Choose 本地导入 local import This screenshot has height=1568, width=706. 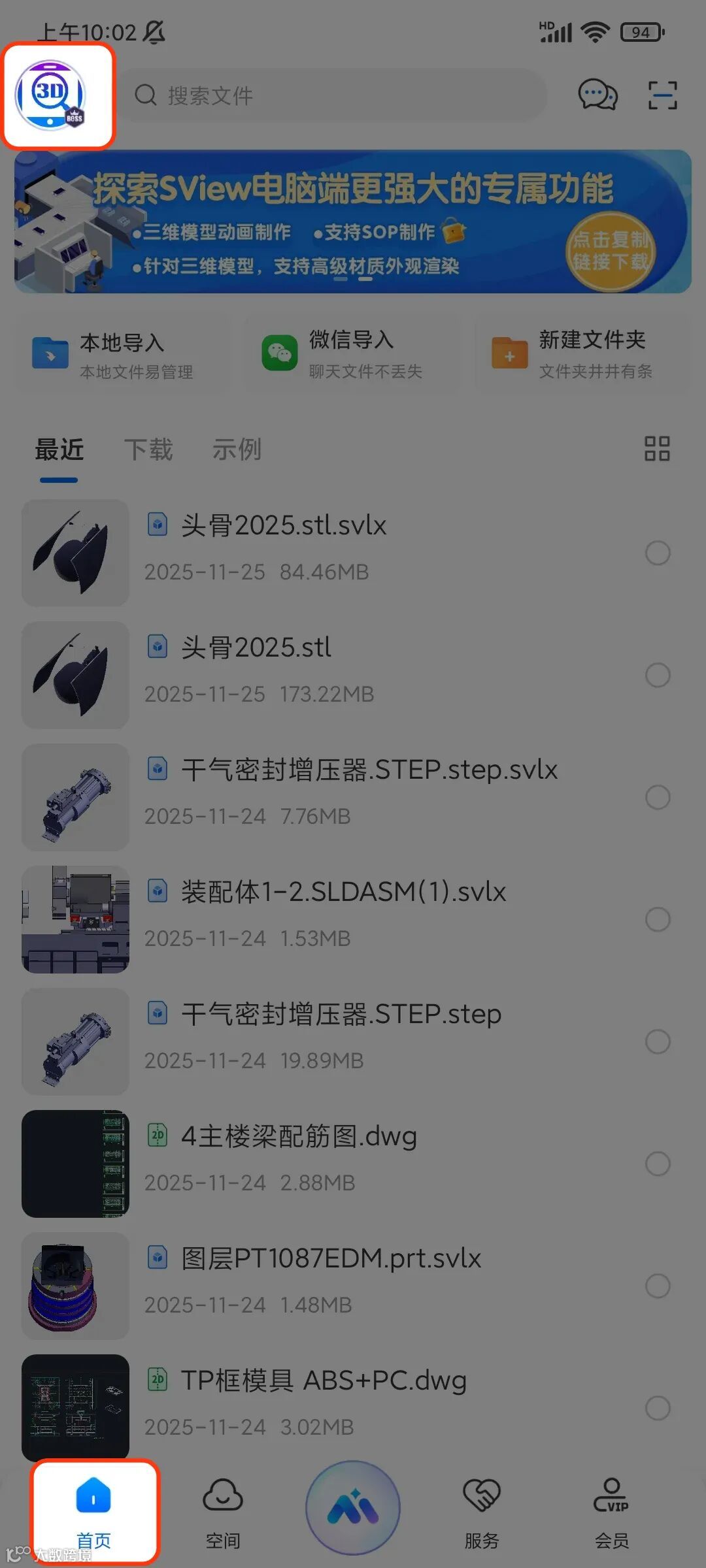point(122,354)
